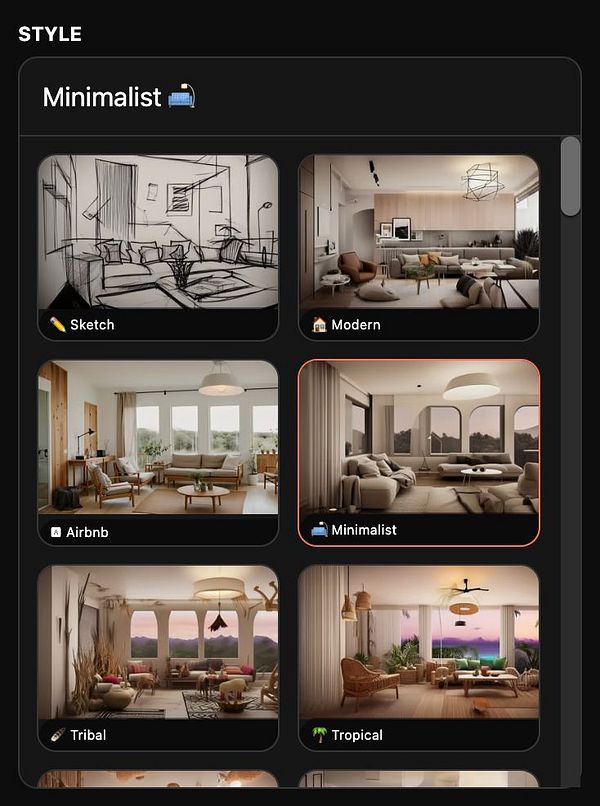The image size is (600, 806).
Task: Tap the Minimalist style card
Action: pyautogui.click(x=418, y=452)
